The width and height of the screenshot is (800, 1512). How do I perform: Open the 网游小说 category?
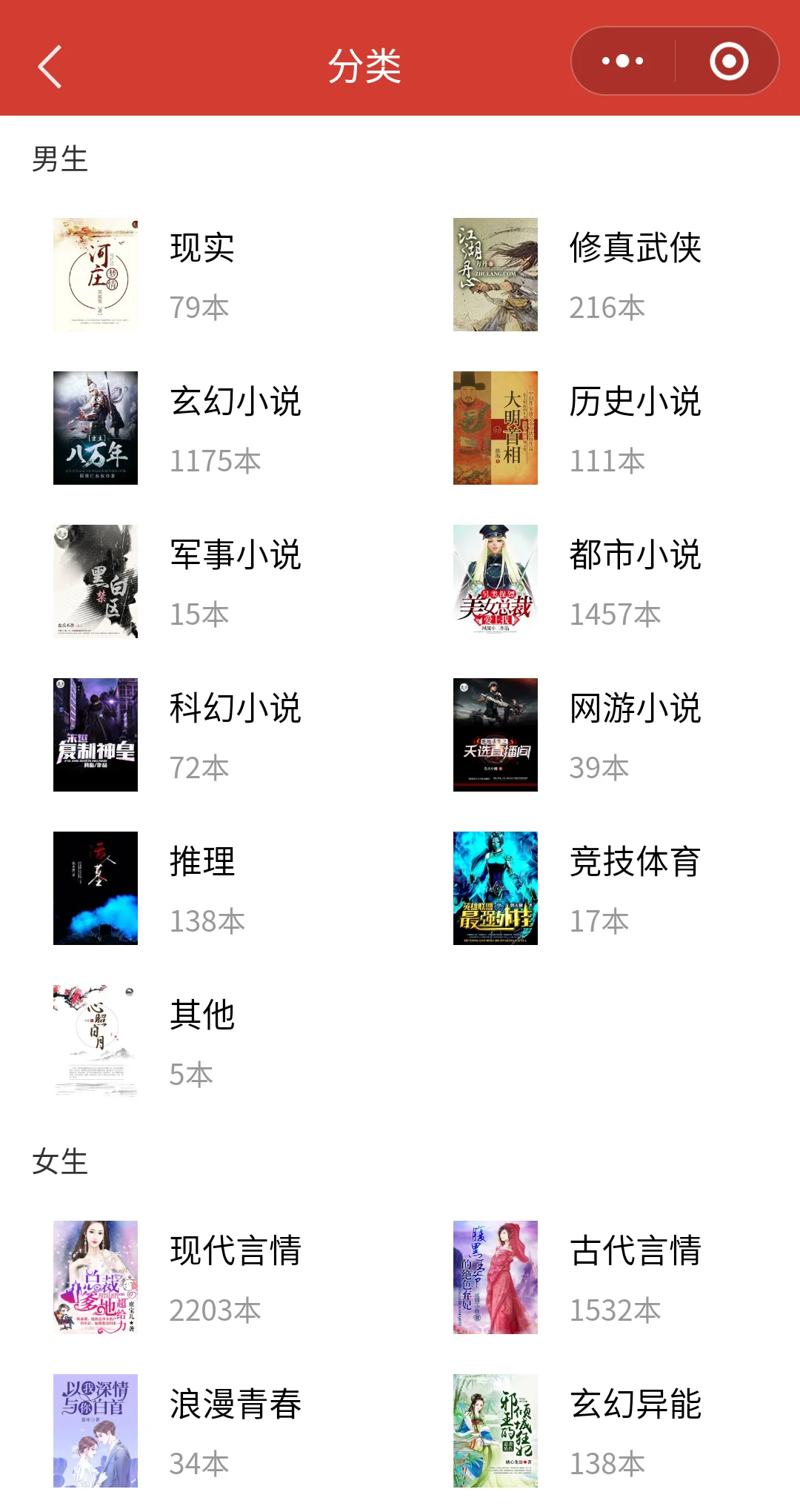pyautogui.click(x=634, y=735)
